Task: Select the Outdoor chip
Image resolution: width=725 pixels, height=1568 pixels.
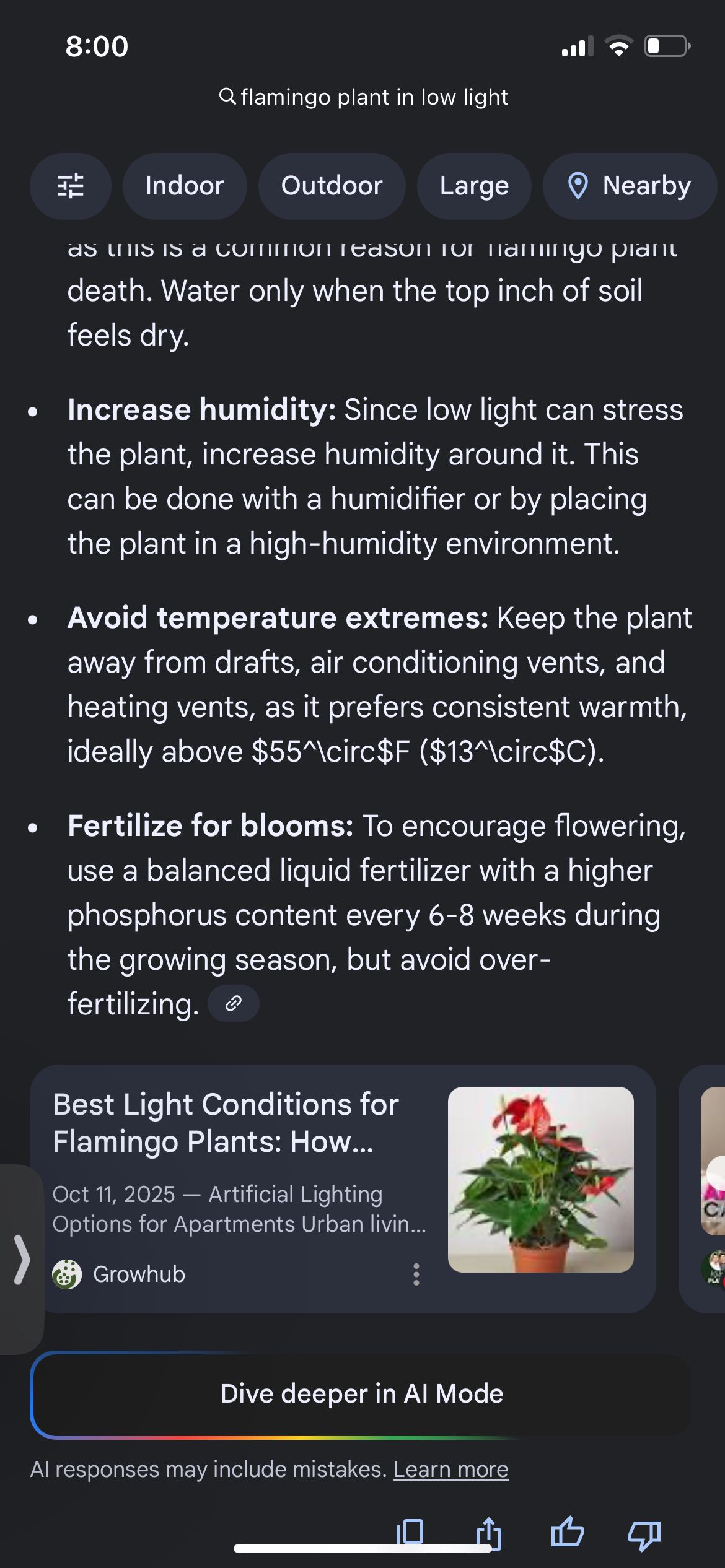Action: click(332, 186)
